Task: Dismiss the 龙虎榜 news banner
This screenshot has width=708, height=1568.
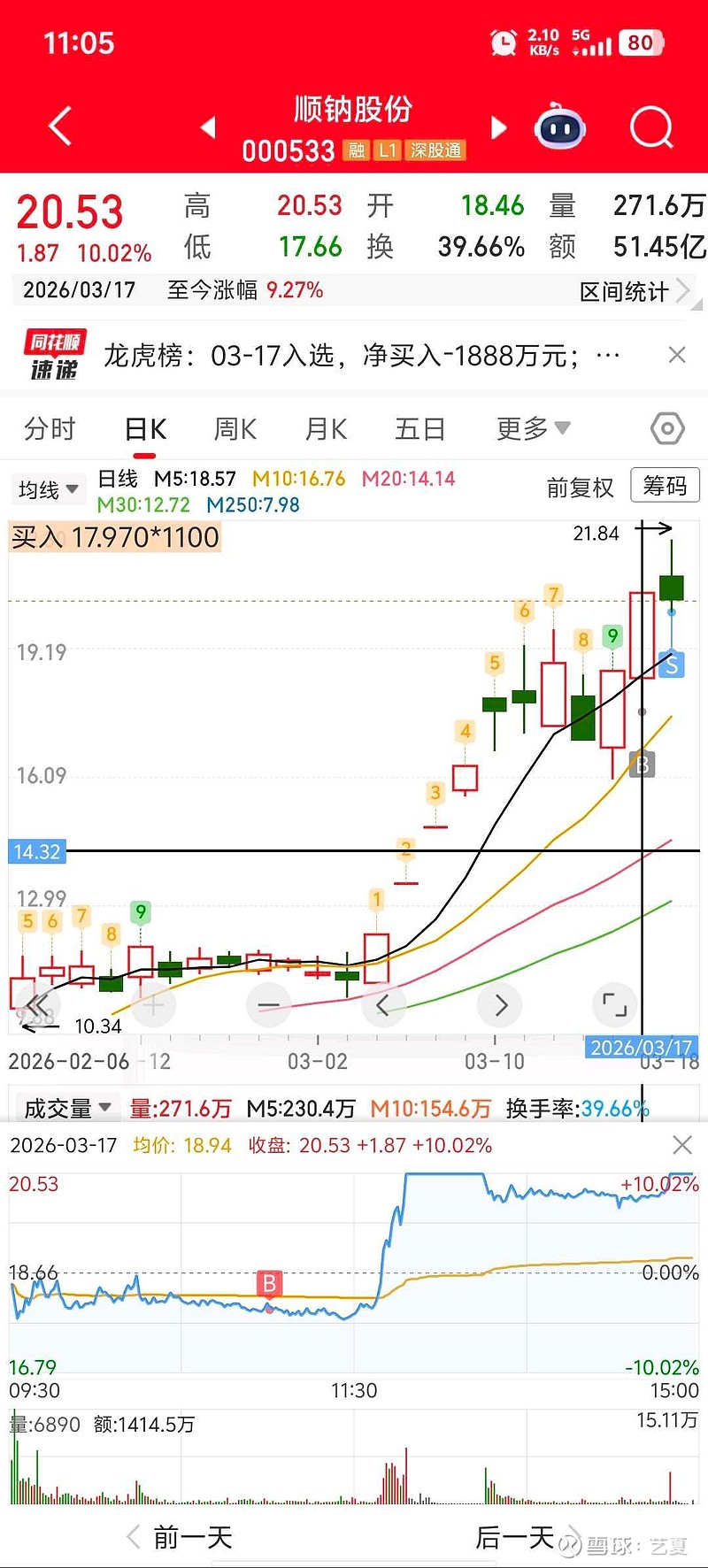Action: [x=678, y=354]
